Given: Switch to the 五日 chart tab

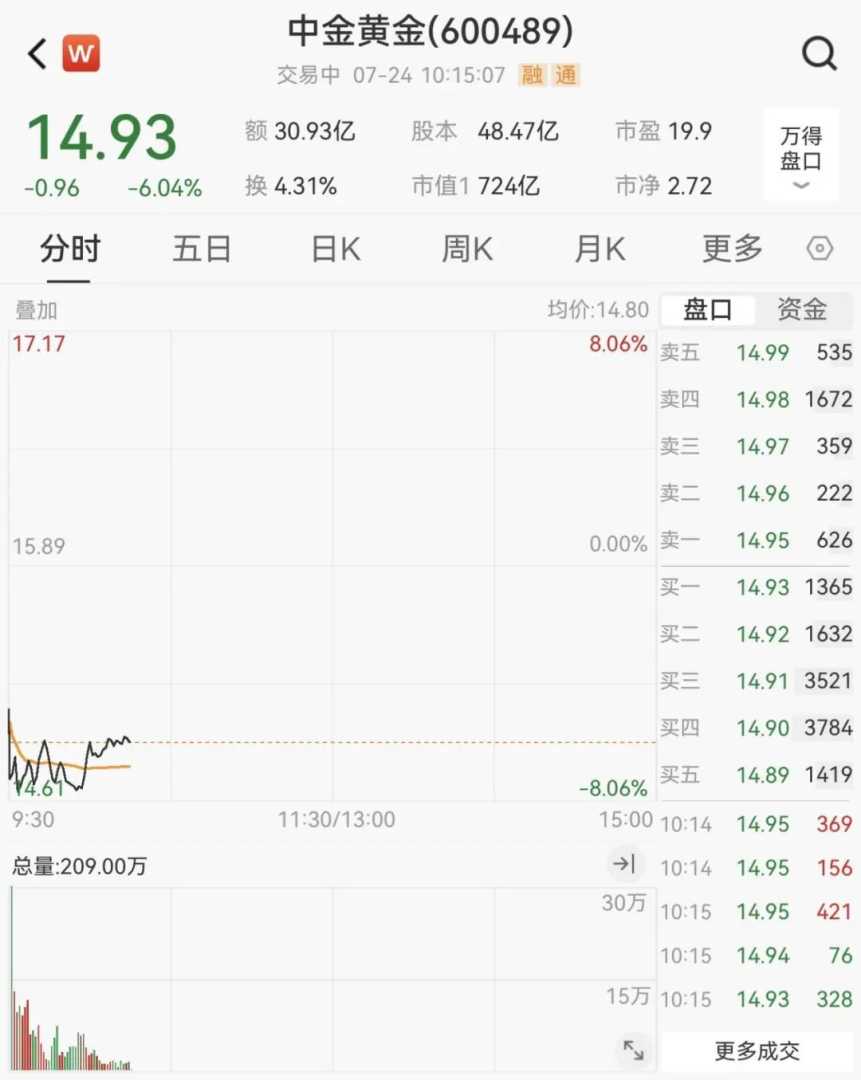Looking at the screenshot, I should pyautogui.click(x=202, y=249).
